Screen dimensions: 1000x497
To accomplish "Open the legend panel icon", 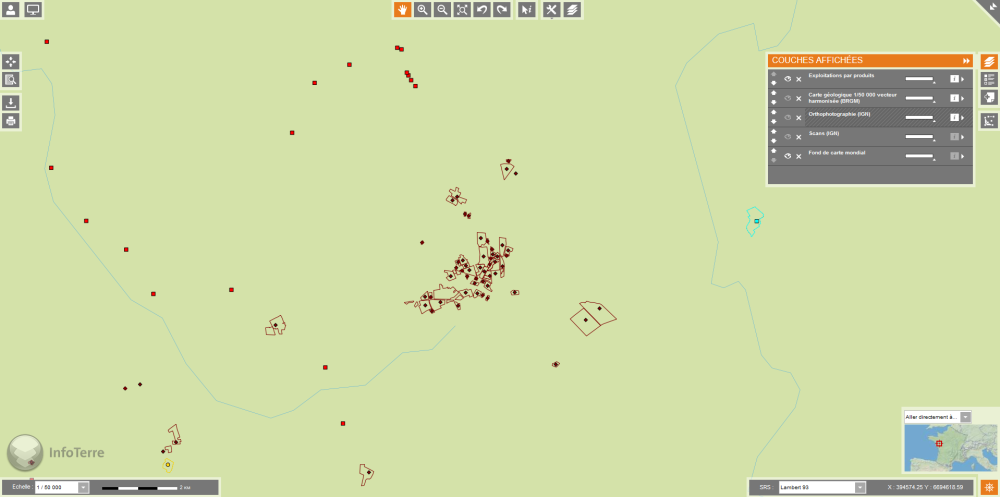I will coord(989,79).
